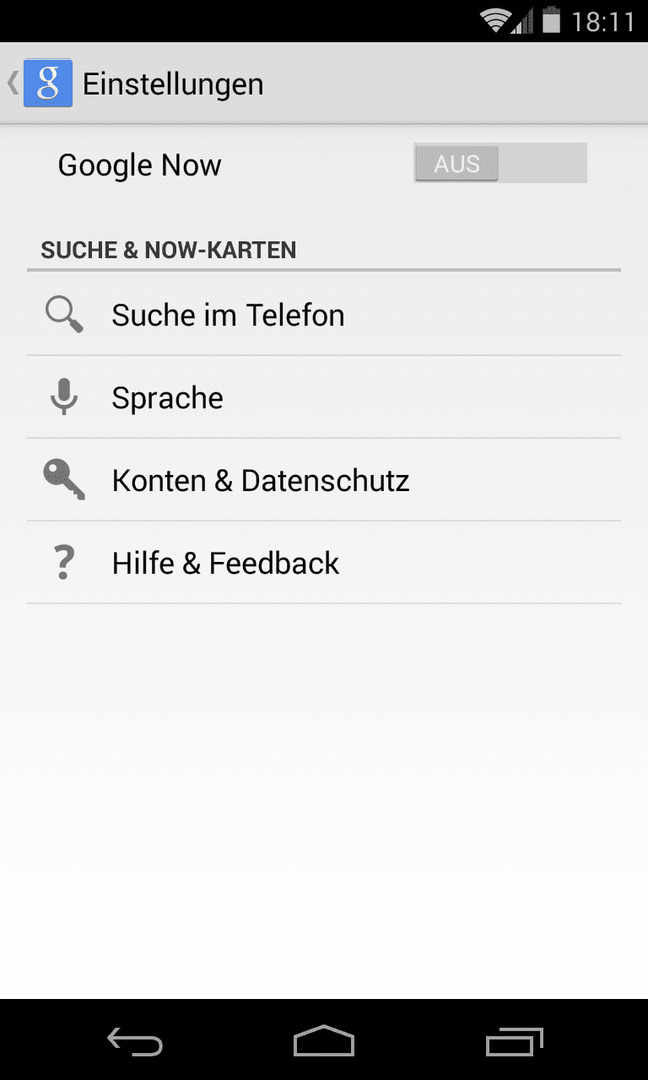Open Sprache settings

coord(324,397)
